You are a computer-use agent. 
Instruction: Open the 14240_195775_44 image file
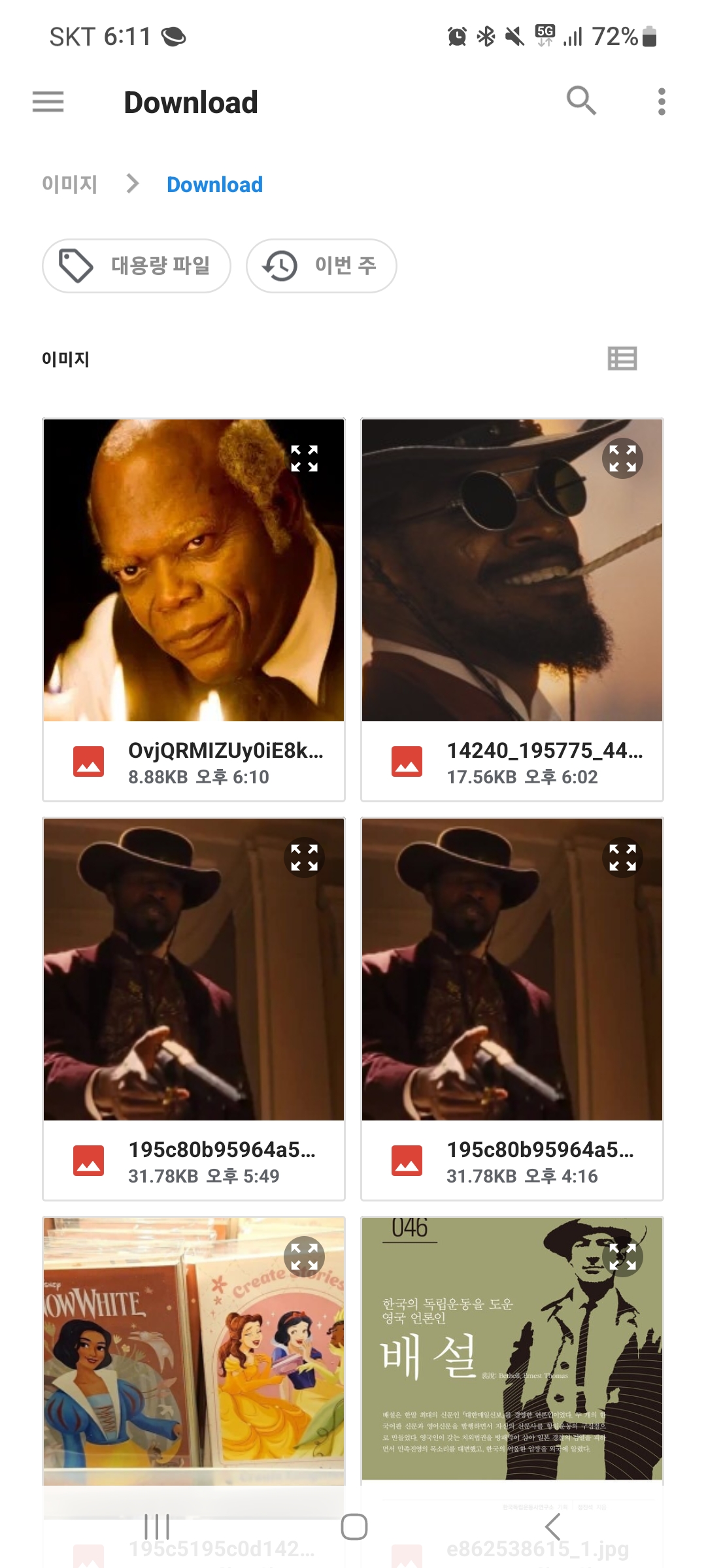pos(512,762)
